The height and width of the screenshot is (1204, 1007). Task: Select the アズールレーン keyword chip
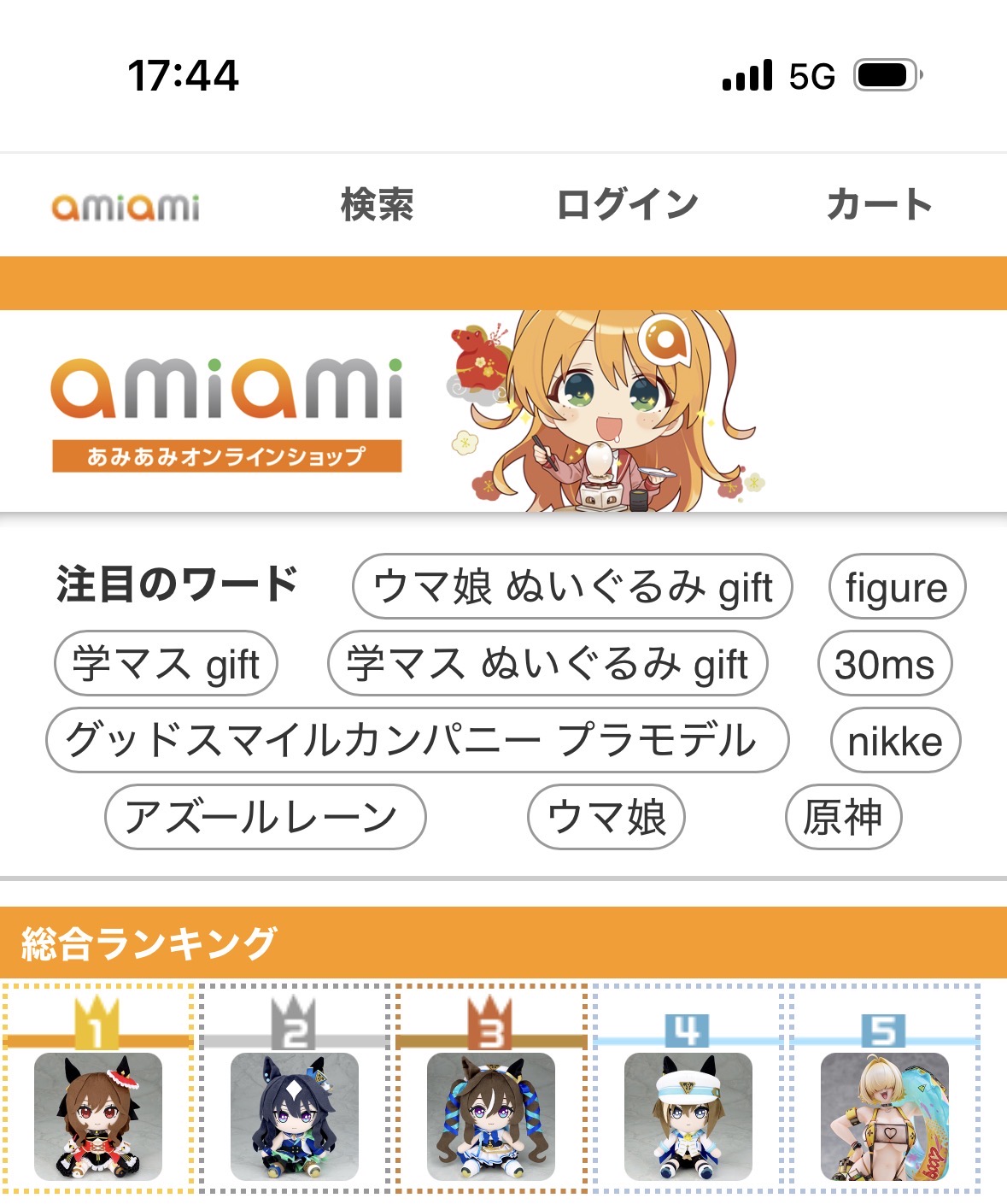(264, 817)
